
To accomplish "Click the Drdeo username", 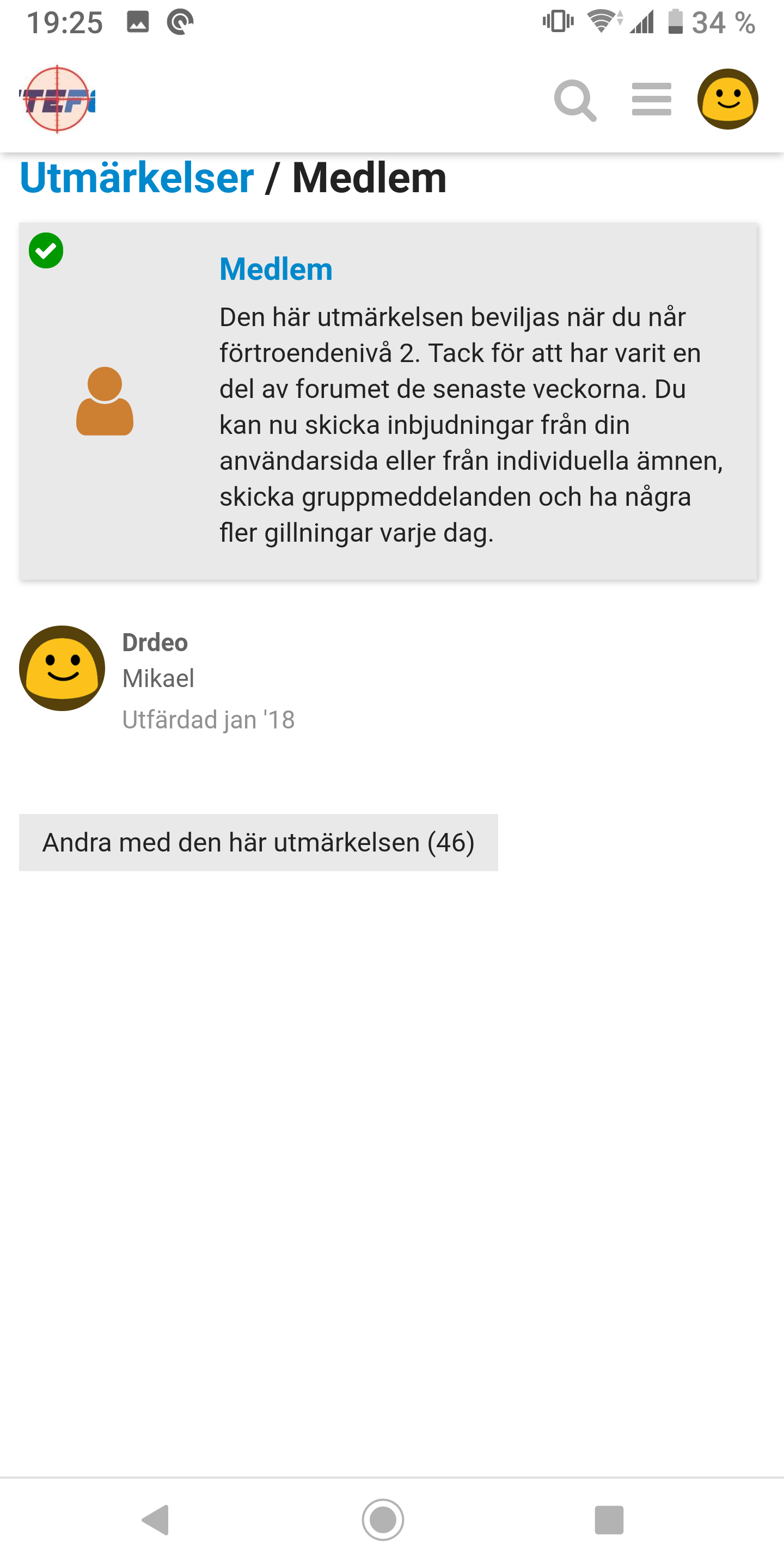I will pos(155,642).
